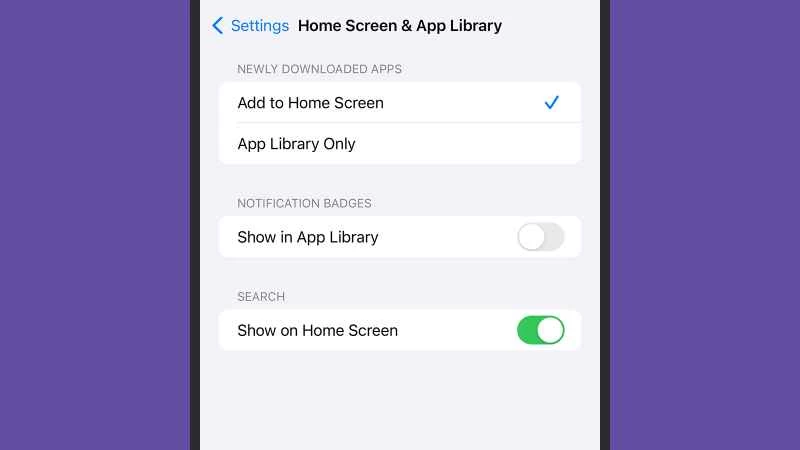Select Add to Home Screen option
Image resolution: width=800 pixels, height=450 pixels.
398,103
